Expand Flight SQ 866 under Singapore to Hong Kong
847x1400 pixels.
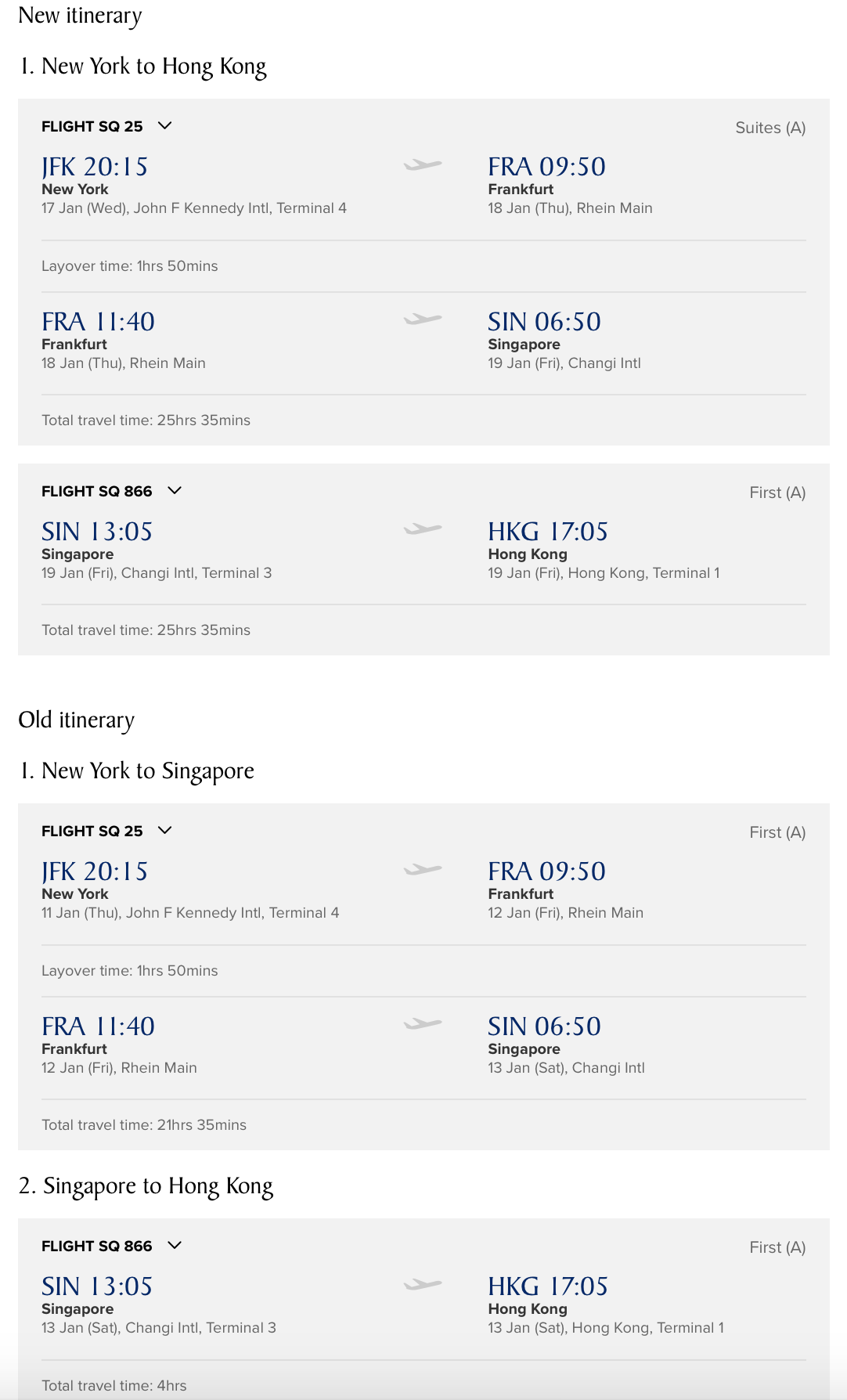[175, 1246]
